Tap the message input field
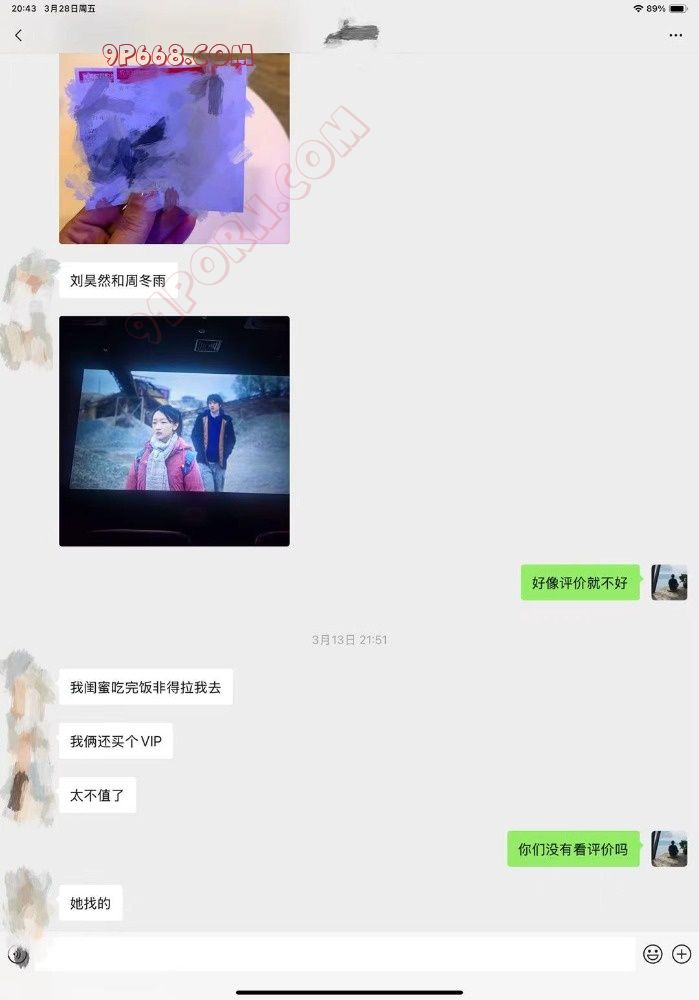This screenshot has width=699, height=1000. 335,954
